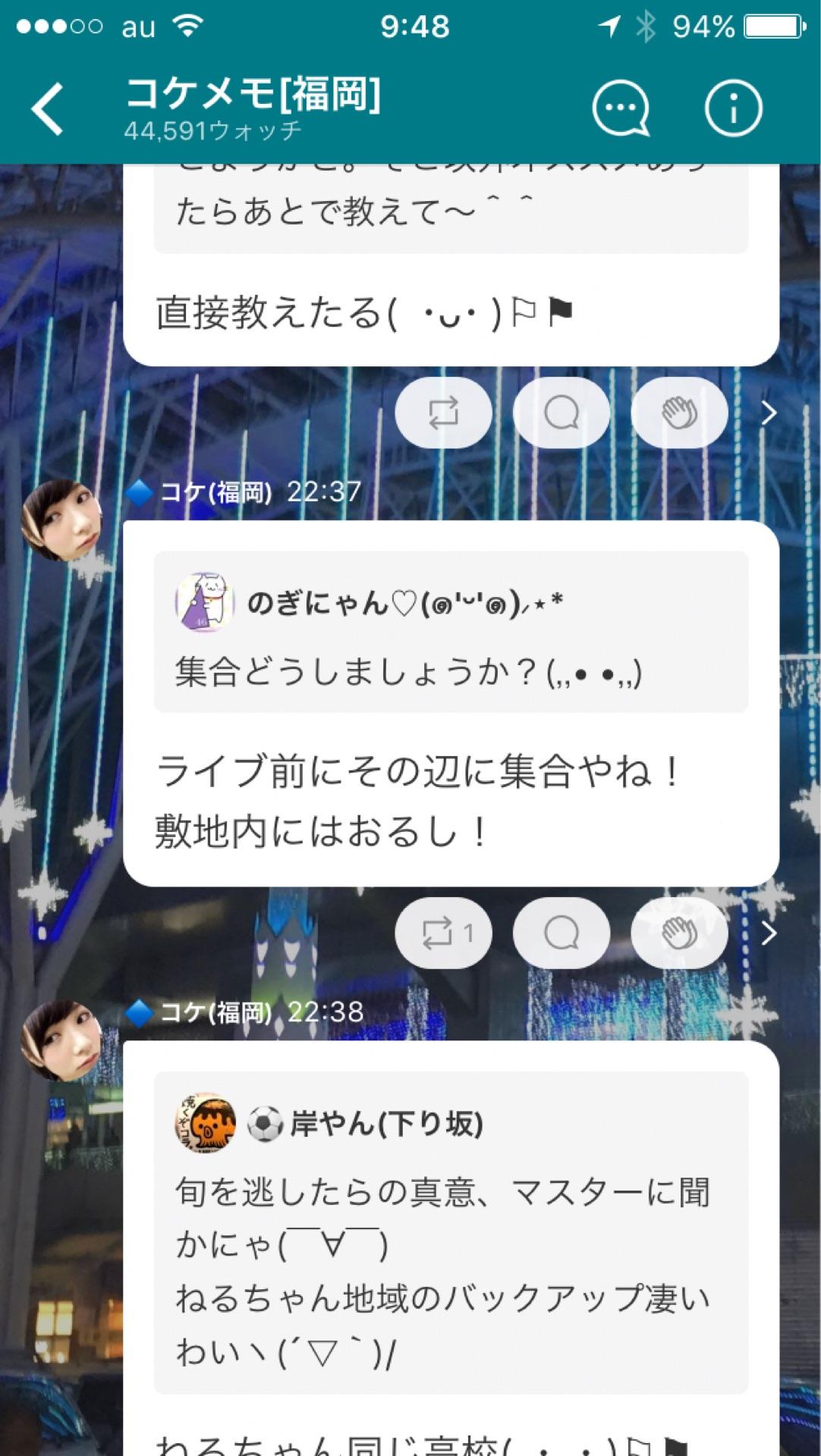The height and width of the screenshot is (1456, 821).
Task: Expand the first post with the right chevron
Action: click(x=770, y=412)
